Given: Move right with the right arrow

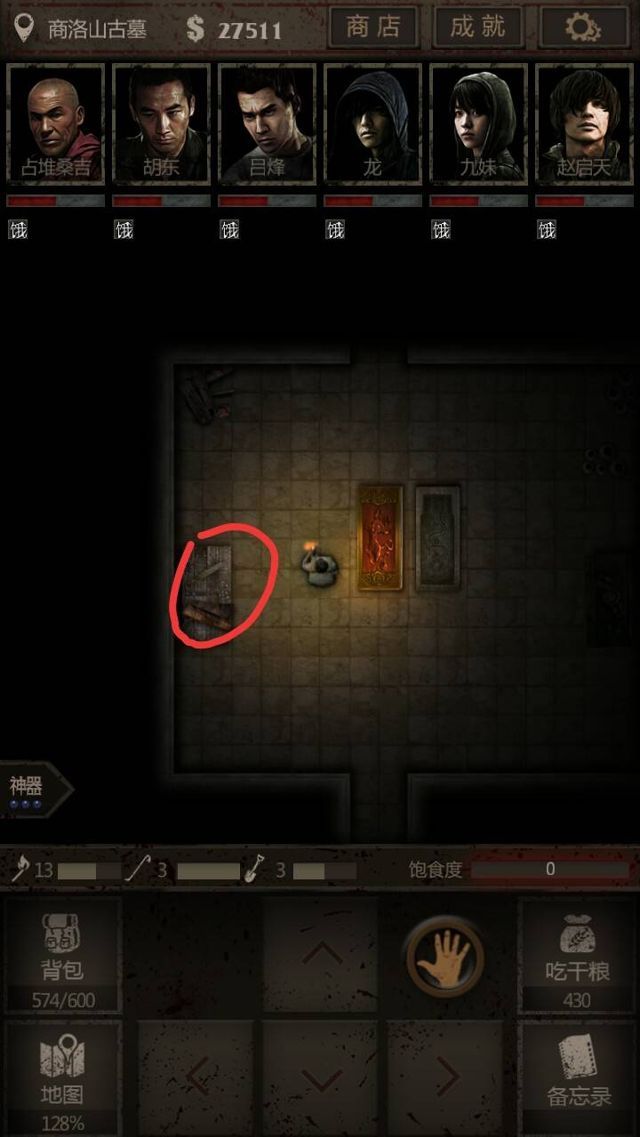Looking at the screenshot, I should point(446,1078).
